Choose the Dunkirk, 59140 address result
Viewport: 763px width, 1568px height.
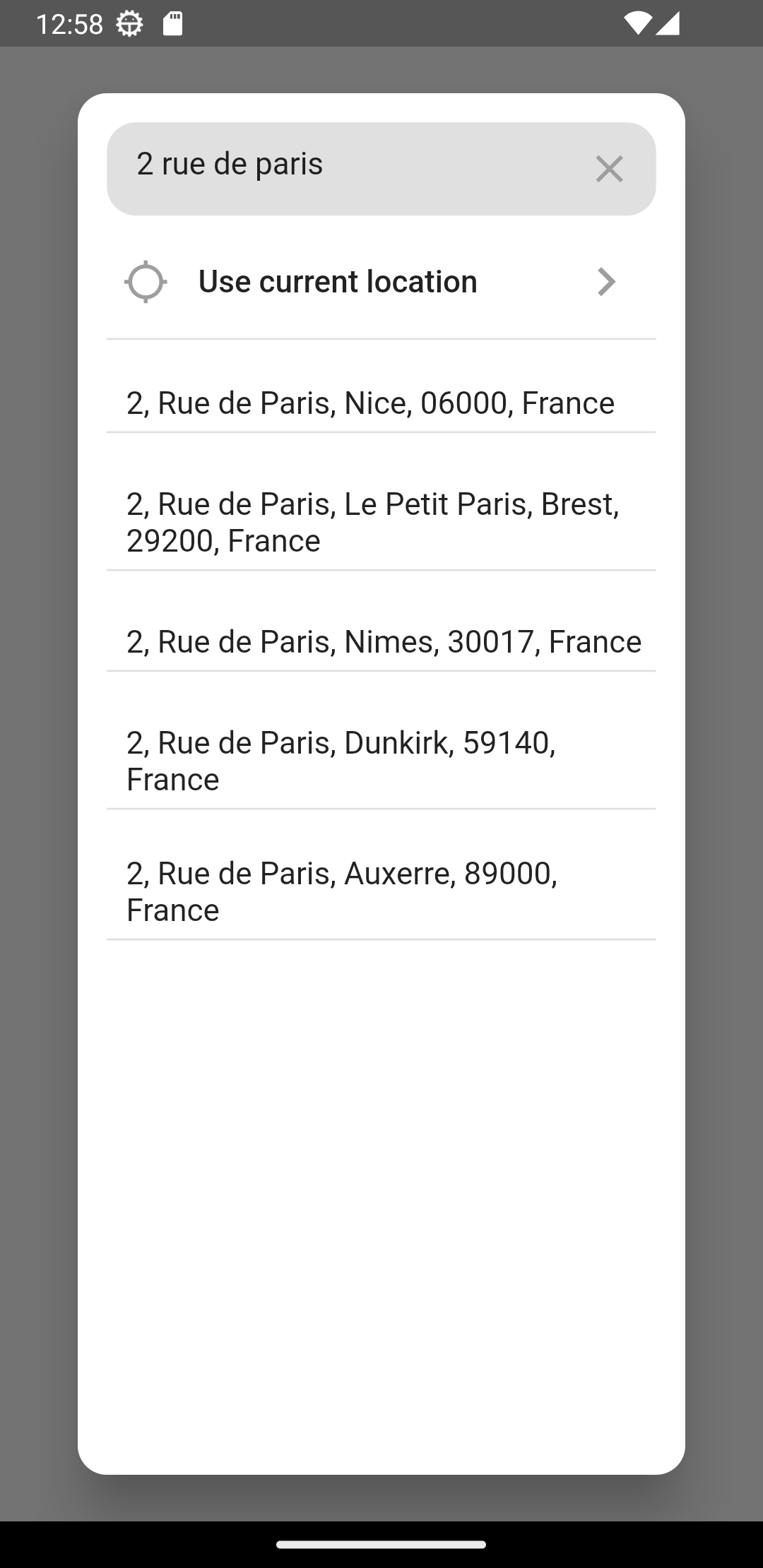(x=381, y=761)
